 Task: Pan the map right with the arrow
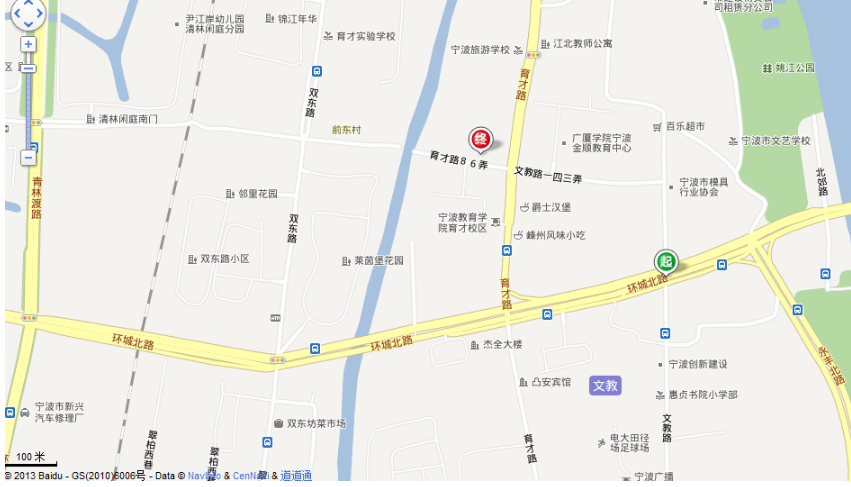click(42, 11)
